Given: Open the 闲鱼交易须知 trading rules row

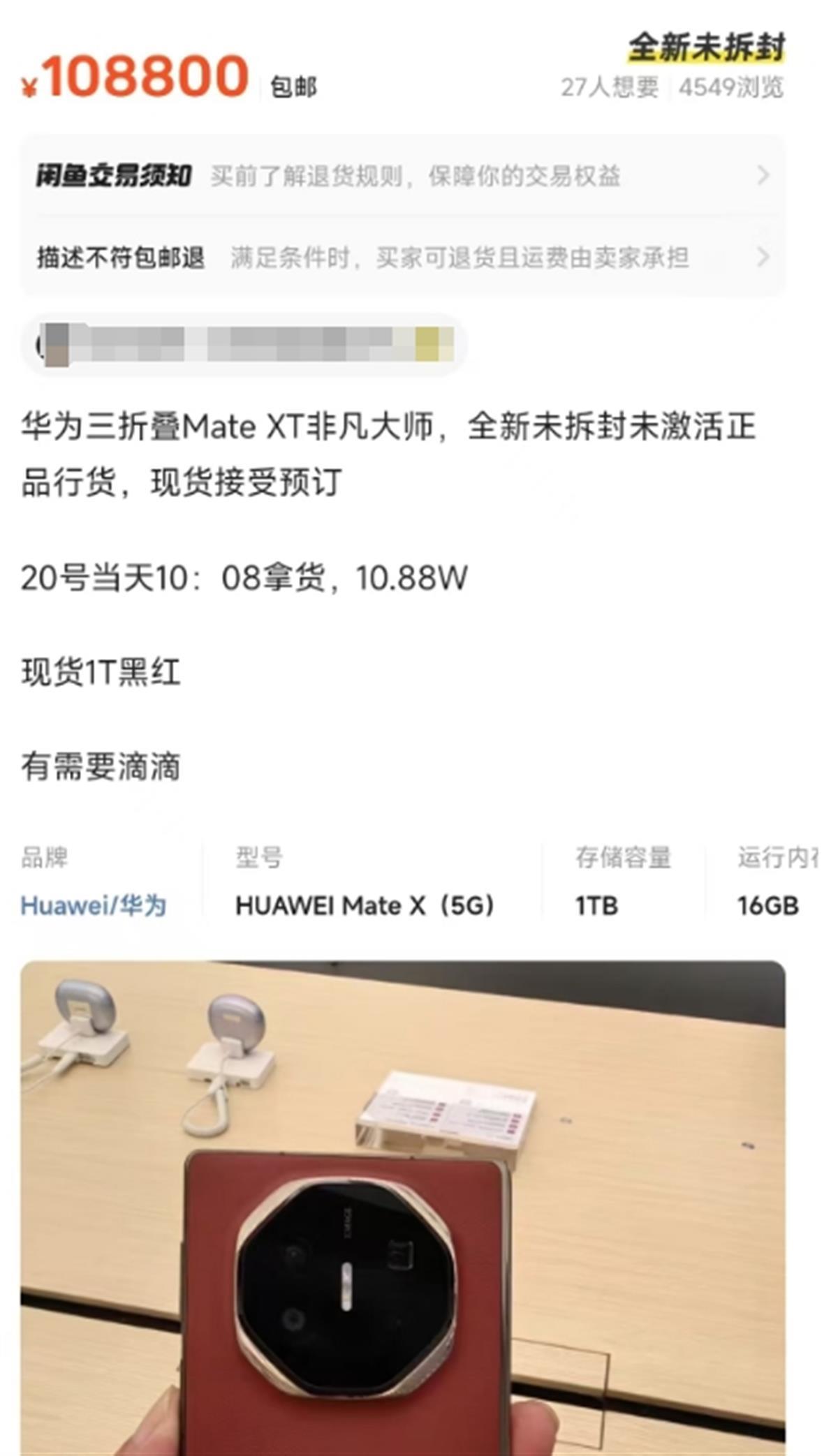Looking at the screenshot, I should coord(402,176).
